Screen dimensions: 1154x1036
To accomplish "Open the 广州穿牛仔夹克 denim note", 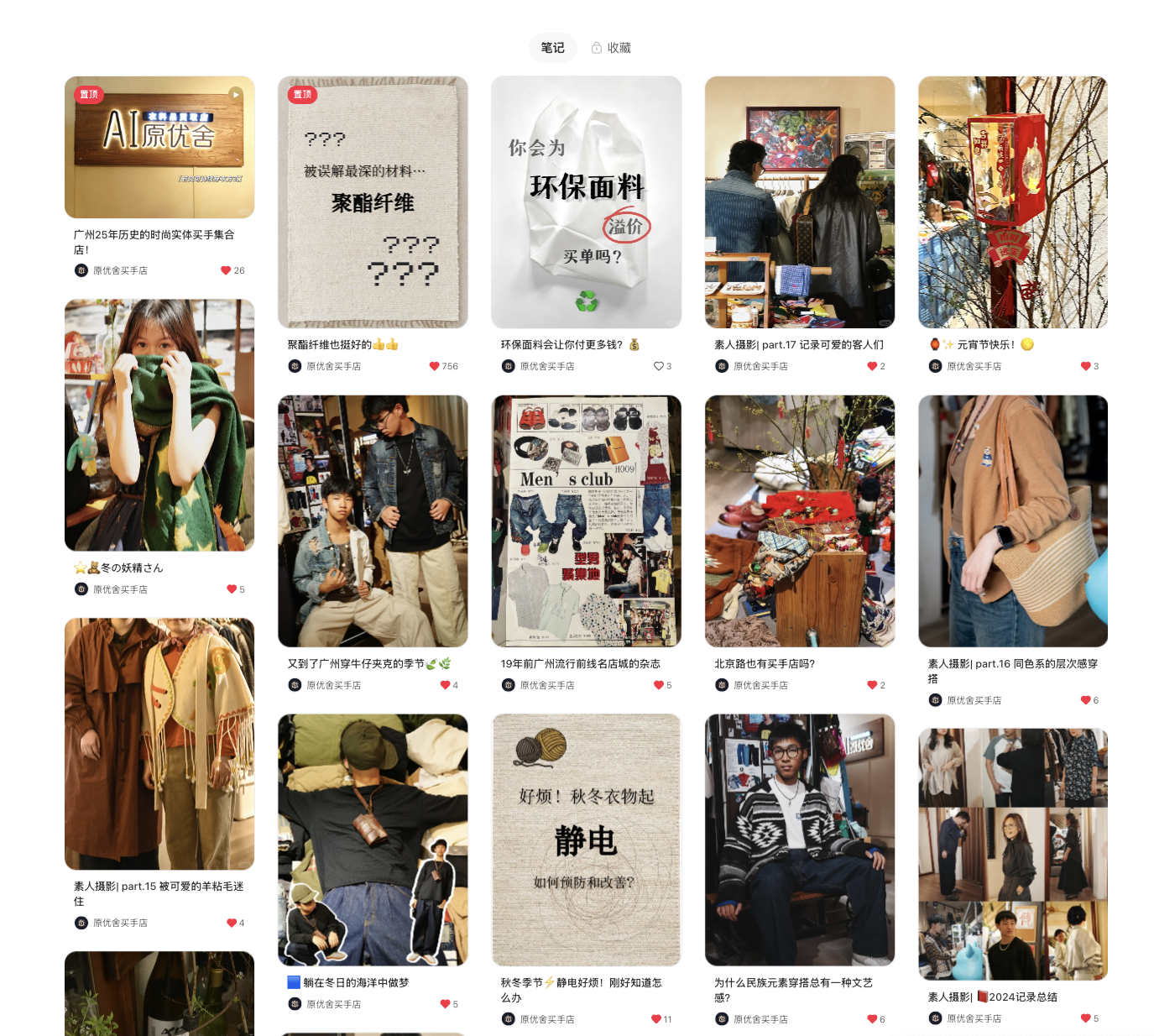I will (x=373, y=521).
